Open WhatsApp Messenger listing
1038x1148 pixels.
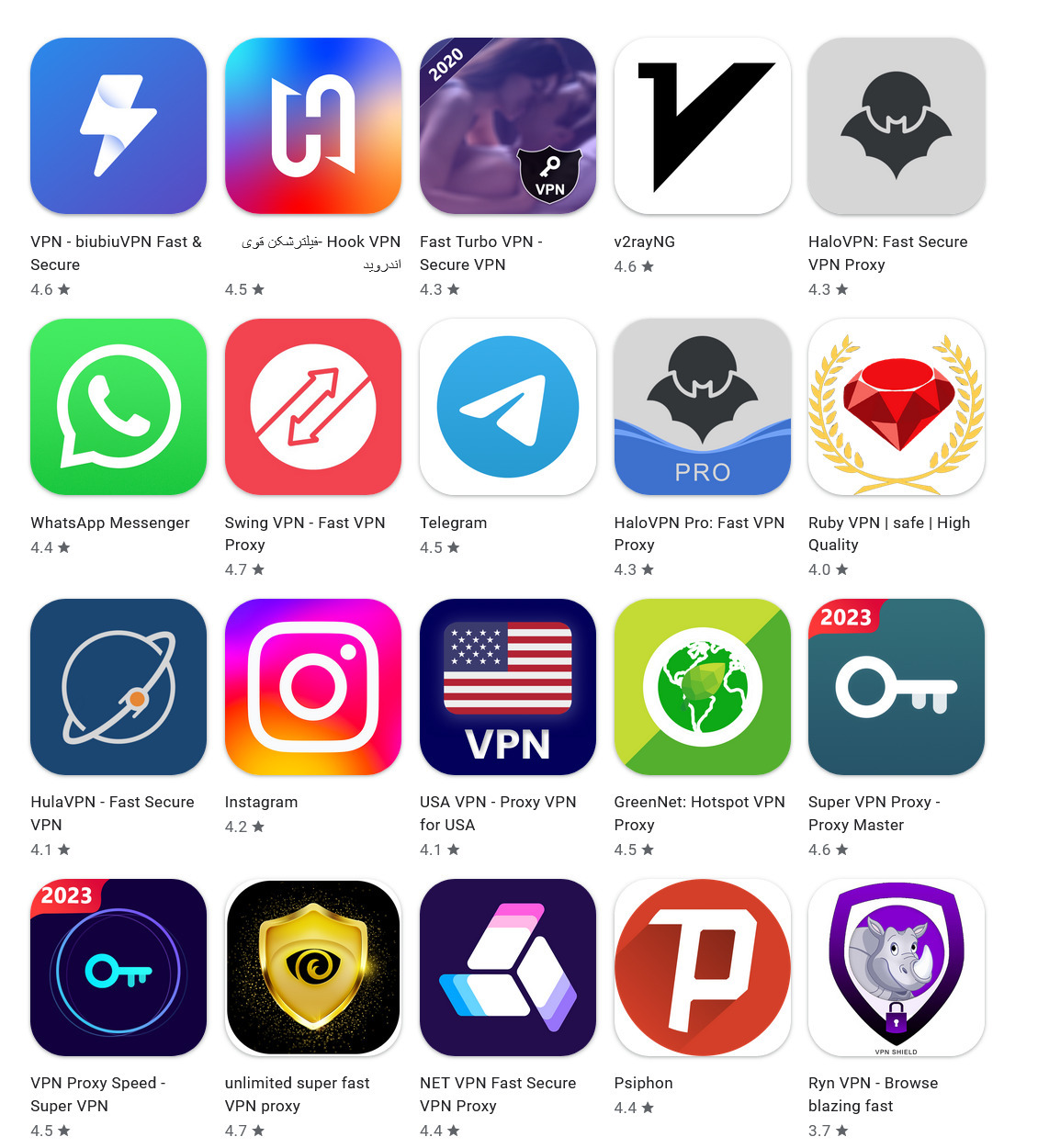(118, 407)
